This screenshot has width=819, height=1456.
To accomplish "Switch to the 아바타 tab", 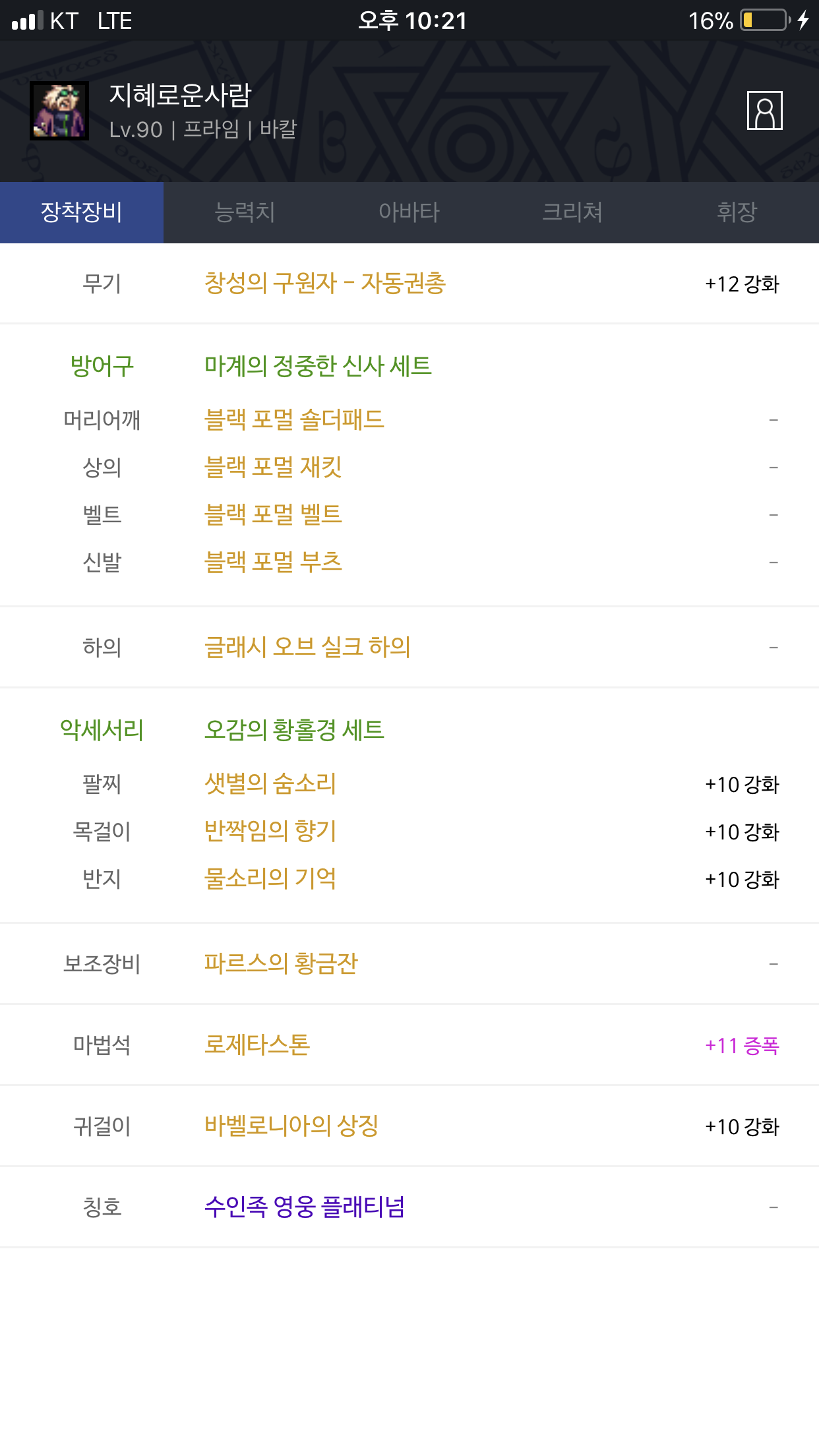I will point(409,212).
